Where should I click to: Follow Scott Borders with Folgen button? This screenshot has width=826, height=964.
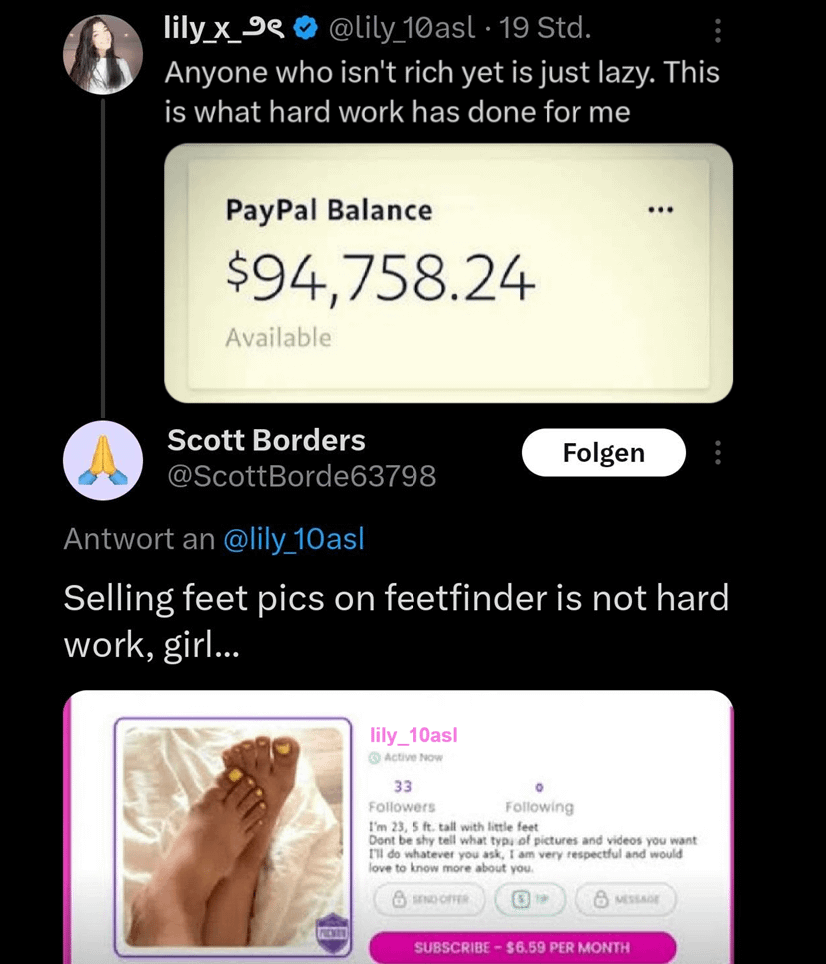[x=603, y=453]
